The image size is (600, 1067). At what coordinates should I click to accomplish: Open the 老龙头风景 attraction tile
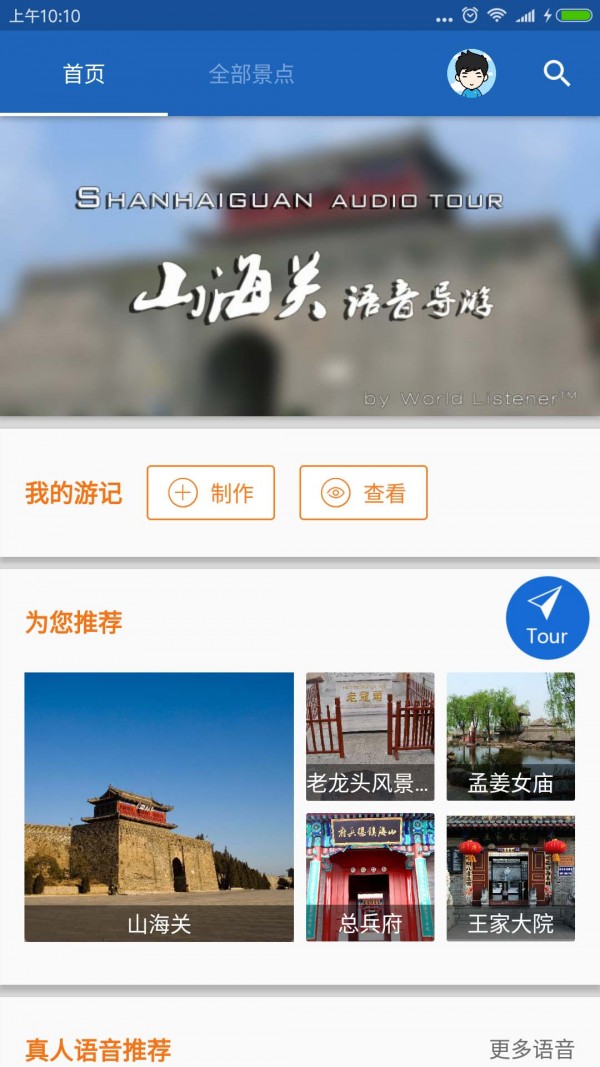click(x=370, y=736)
